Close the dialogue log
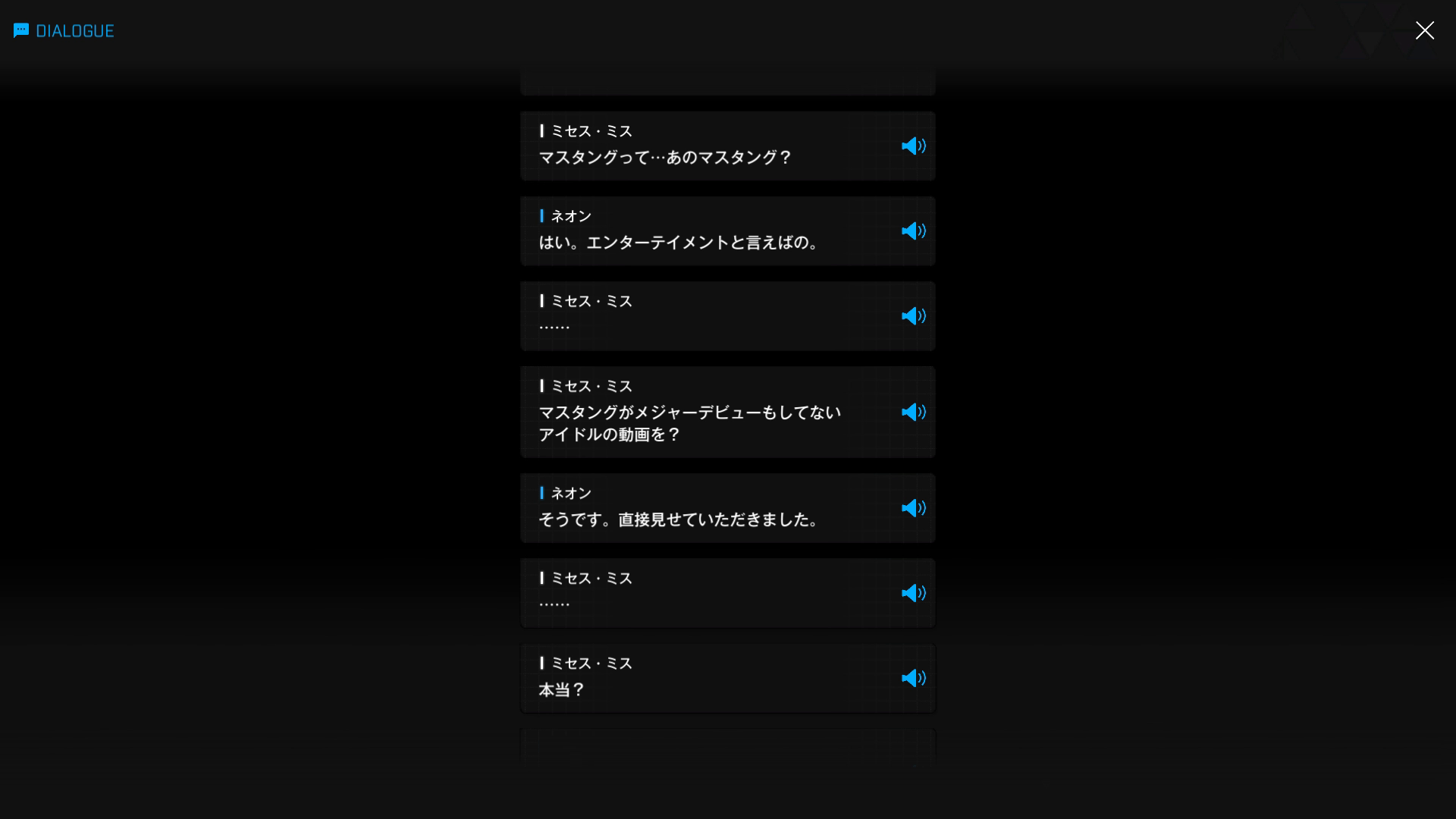This screenshot has height=819, width=1456. 1424,30
